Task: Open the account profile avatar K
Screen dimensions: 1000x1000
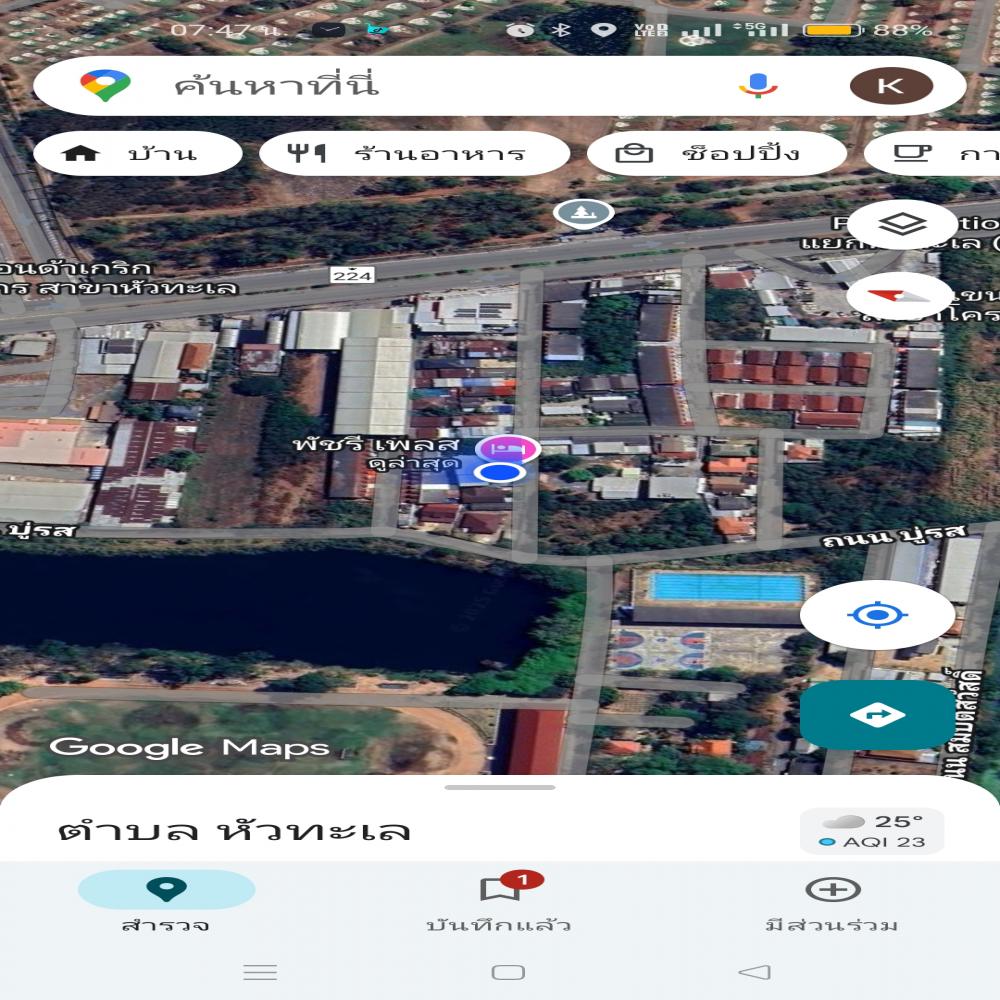Action: pyautogui.click(x=890, y=86)
